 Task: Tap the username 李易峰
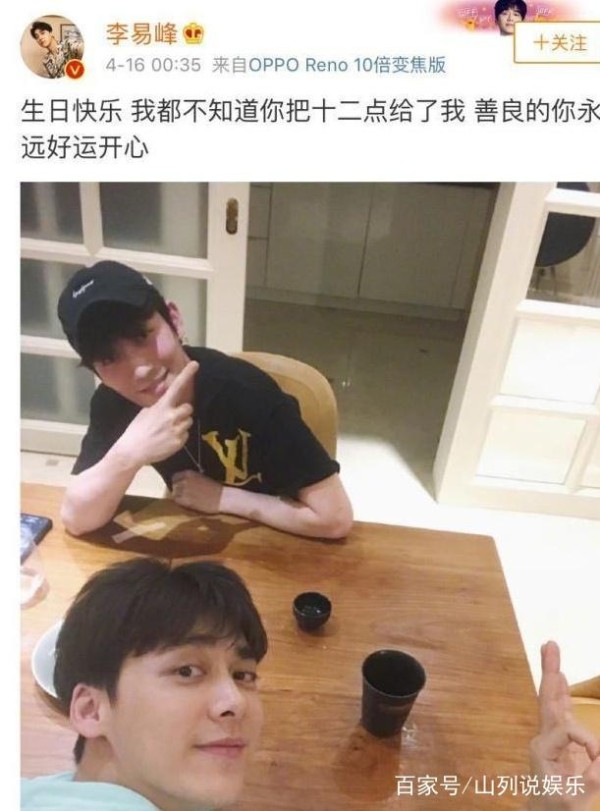141,34
